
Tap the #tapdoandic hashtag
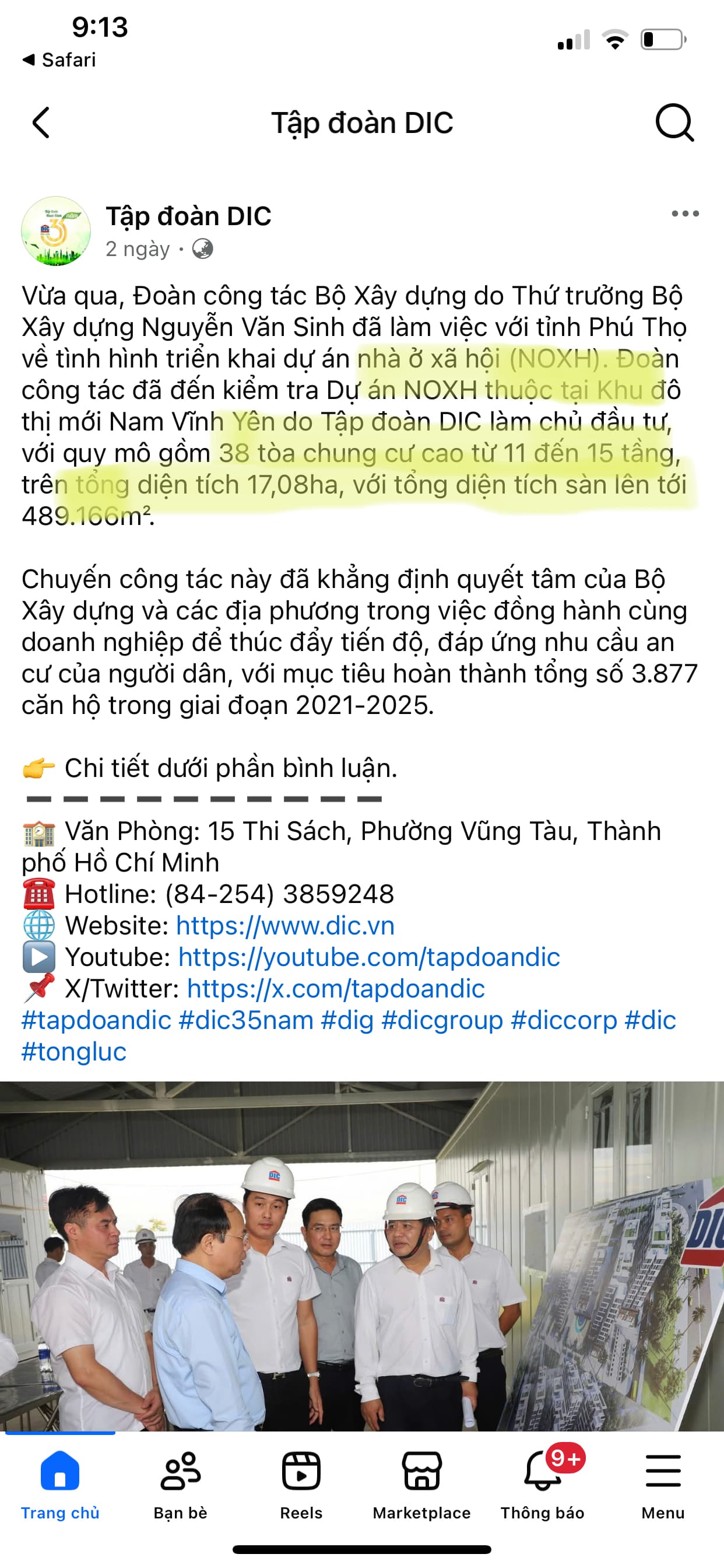coord(96,1021)
